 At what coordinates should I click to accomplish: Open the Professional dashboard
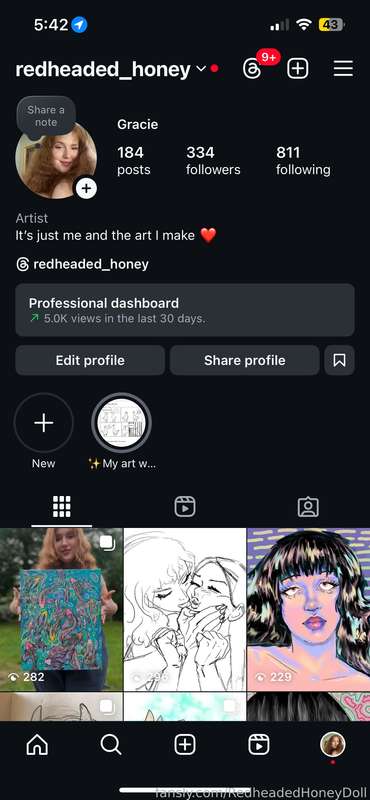point(185,310)
